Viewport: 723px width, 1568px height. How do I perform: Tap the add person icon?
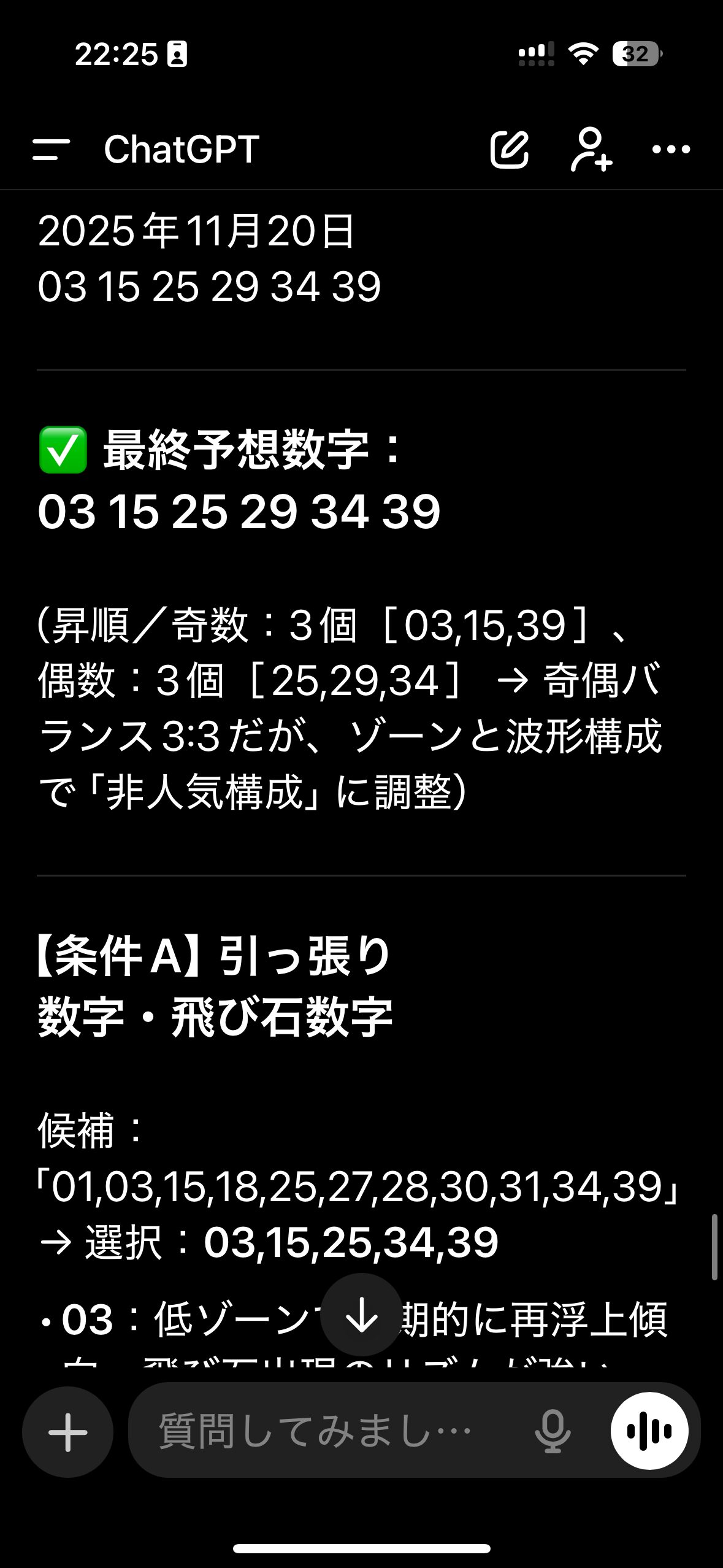[x=591, y=149]
